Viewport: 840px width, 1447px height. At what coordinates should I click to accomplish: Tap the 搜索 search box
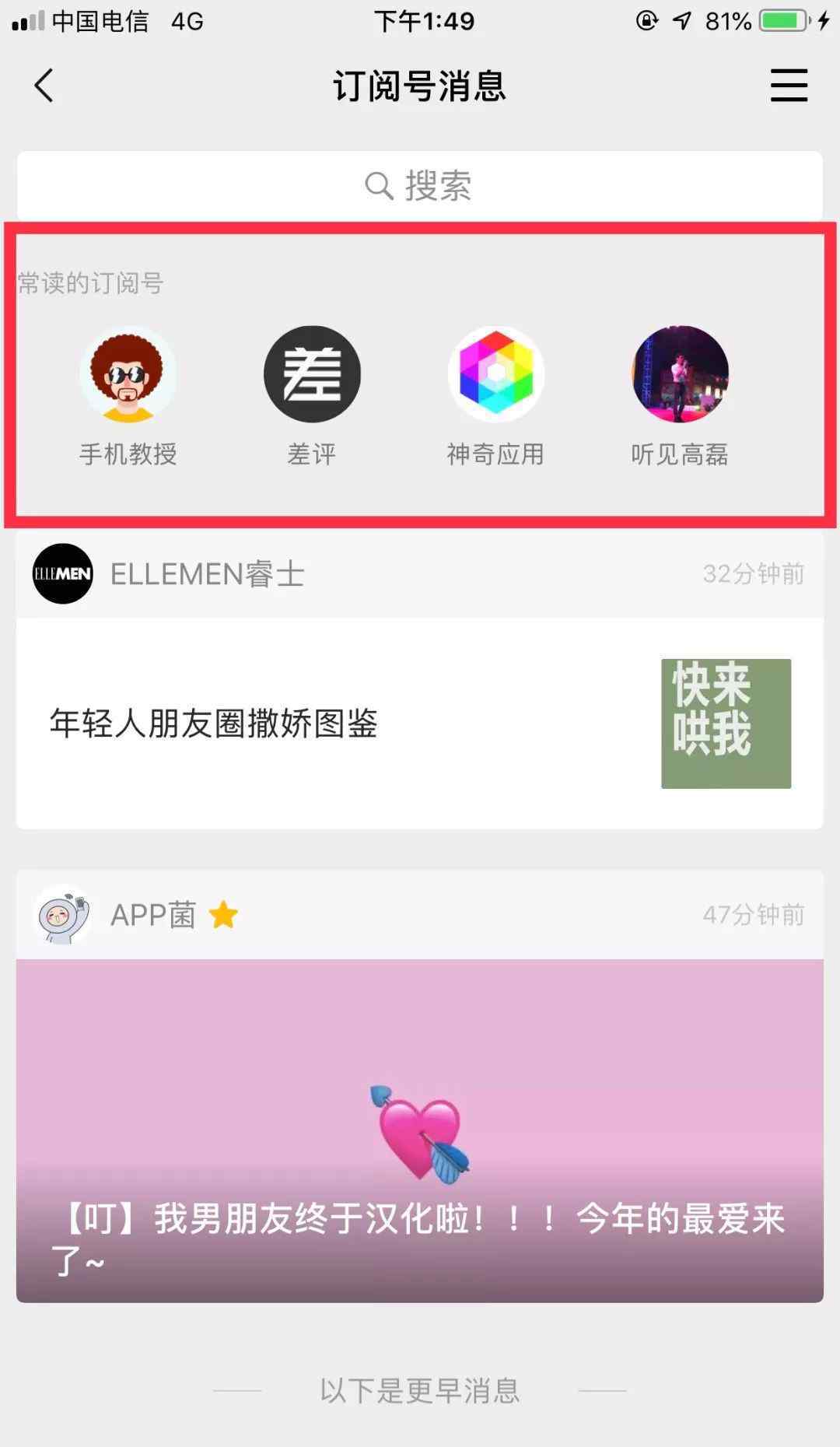coord(420,185)
